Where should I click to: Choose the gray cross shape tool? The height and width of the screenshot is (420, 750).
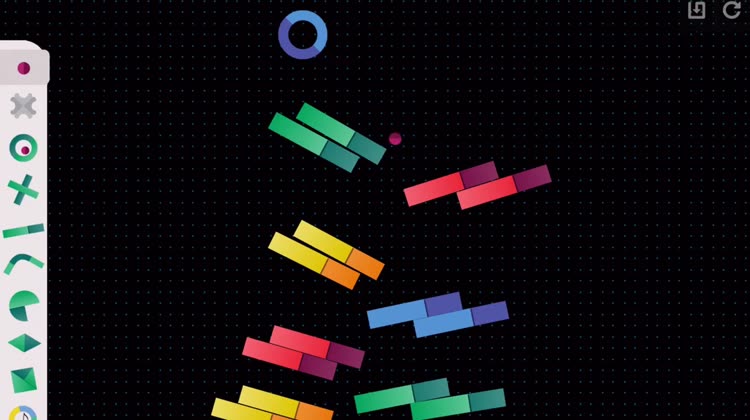[x=23, y=105]
